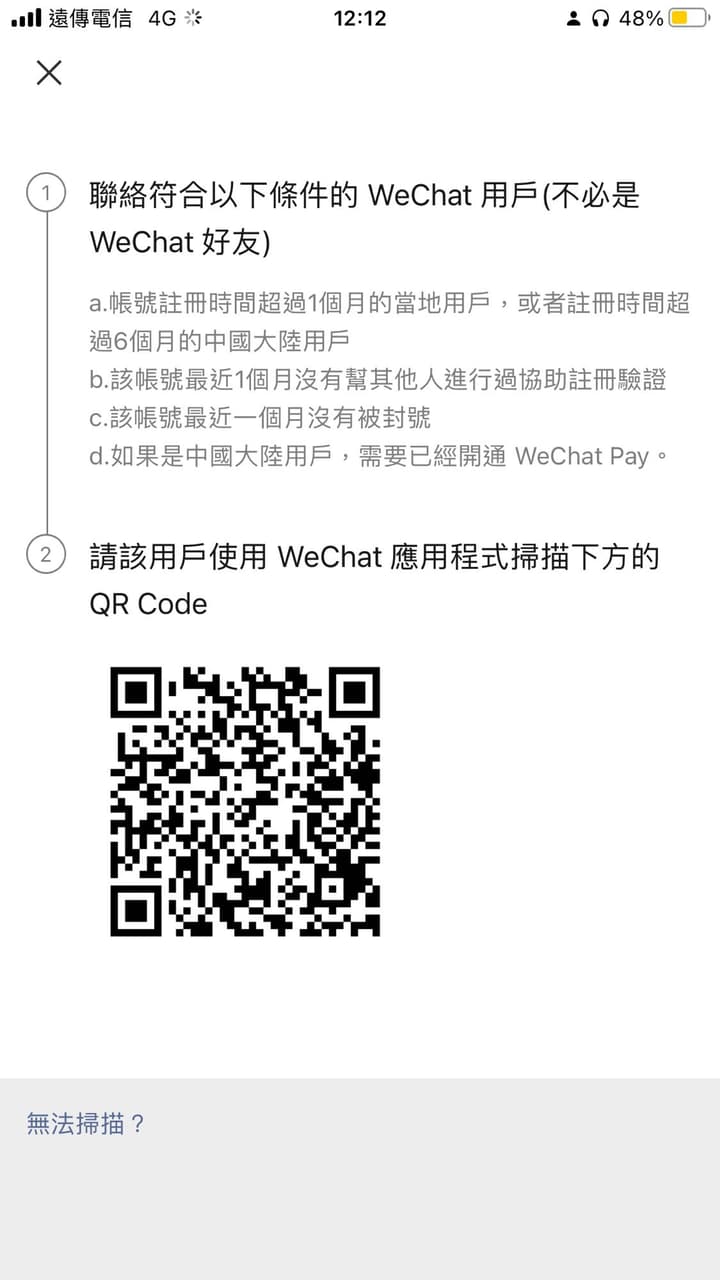Tap the QR Code image
This screenshot has width=720, height=1280.
pyautogui.click(x=246, y=800)
